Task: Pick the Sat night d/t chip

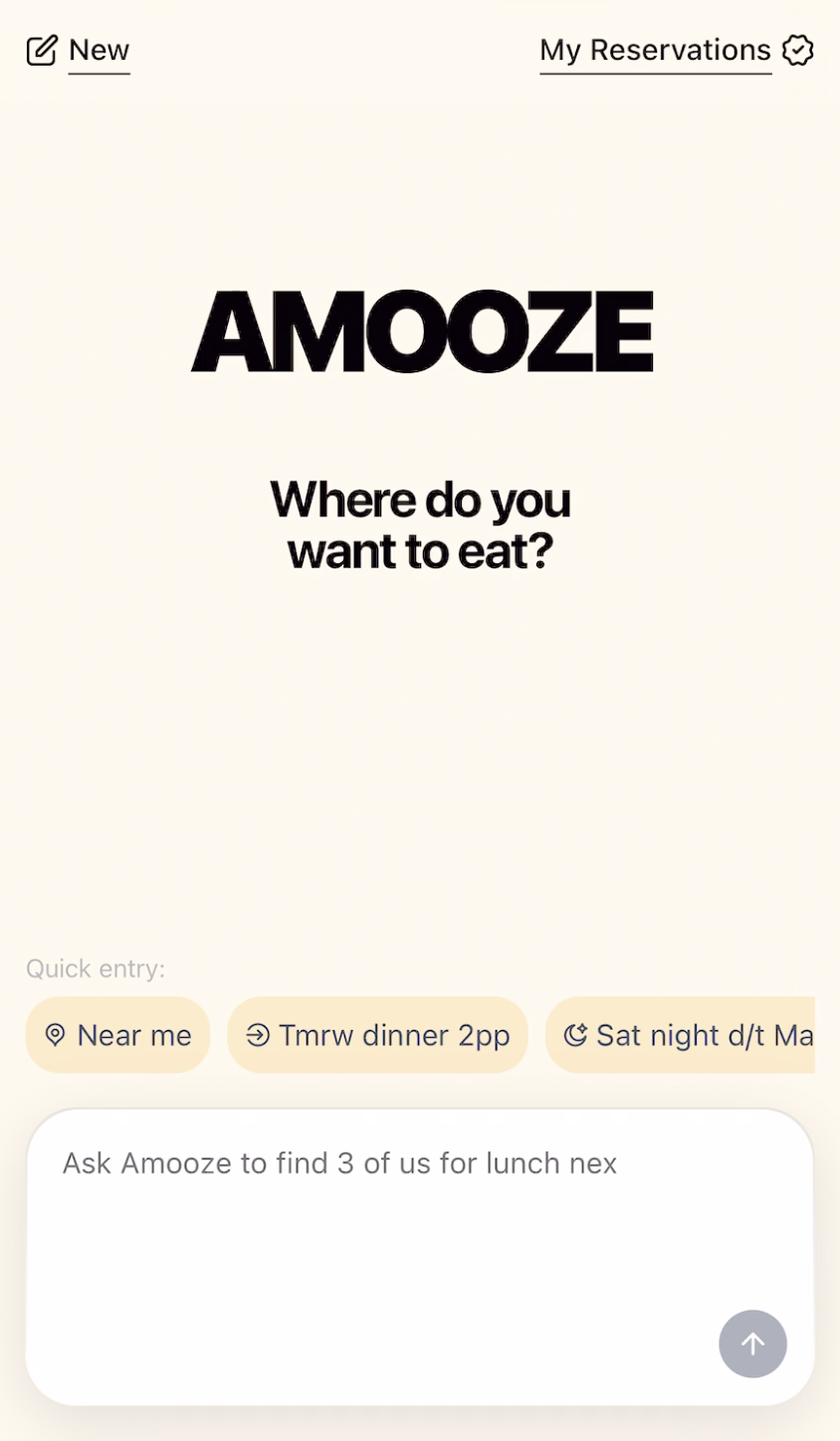Action: (681, 1035)
